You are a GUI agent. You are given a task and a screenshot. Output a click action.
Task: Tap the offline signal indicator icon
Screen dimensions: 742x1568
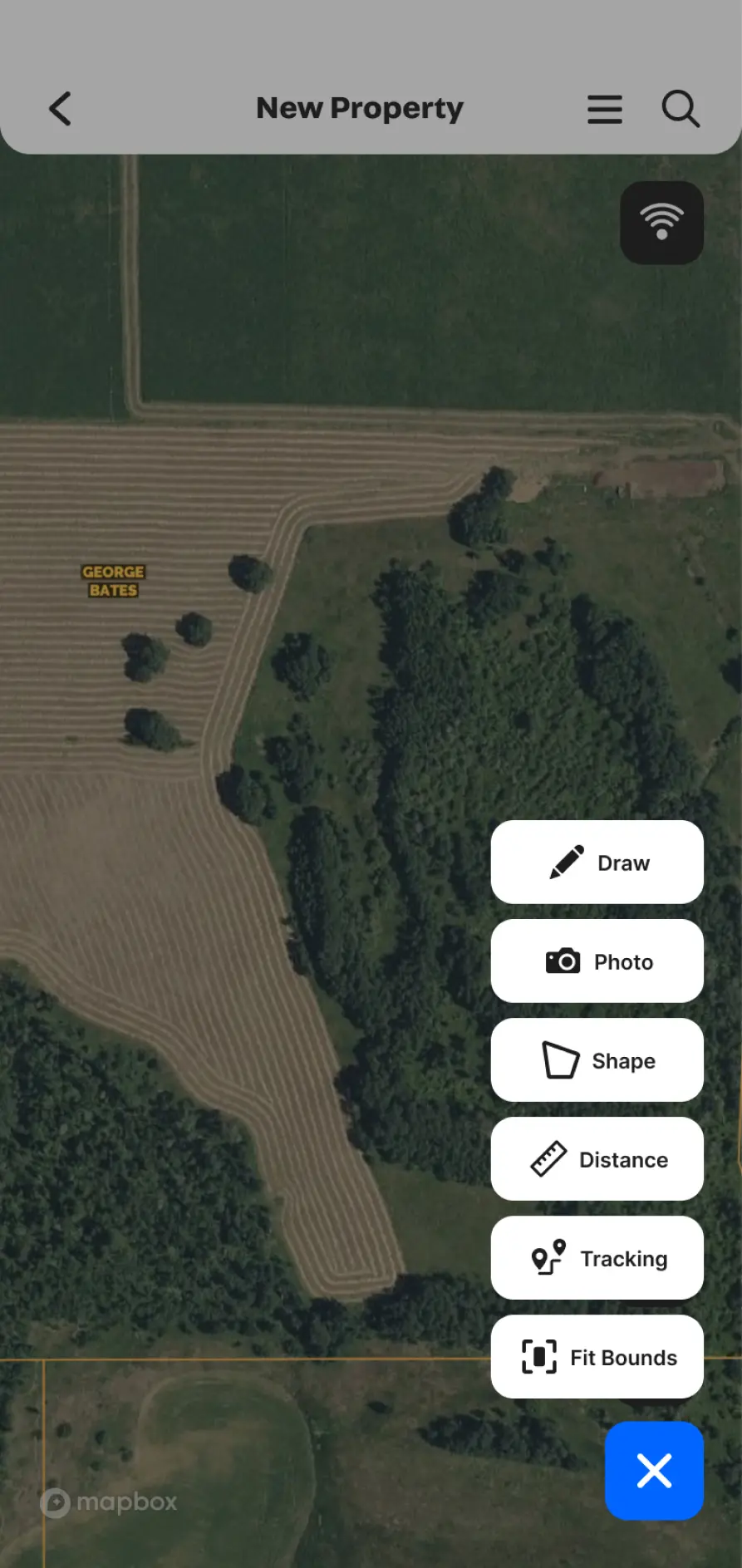(661, 223)
